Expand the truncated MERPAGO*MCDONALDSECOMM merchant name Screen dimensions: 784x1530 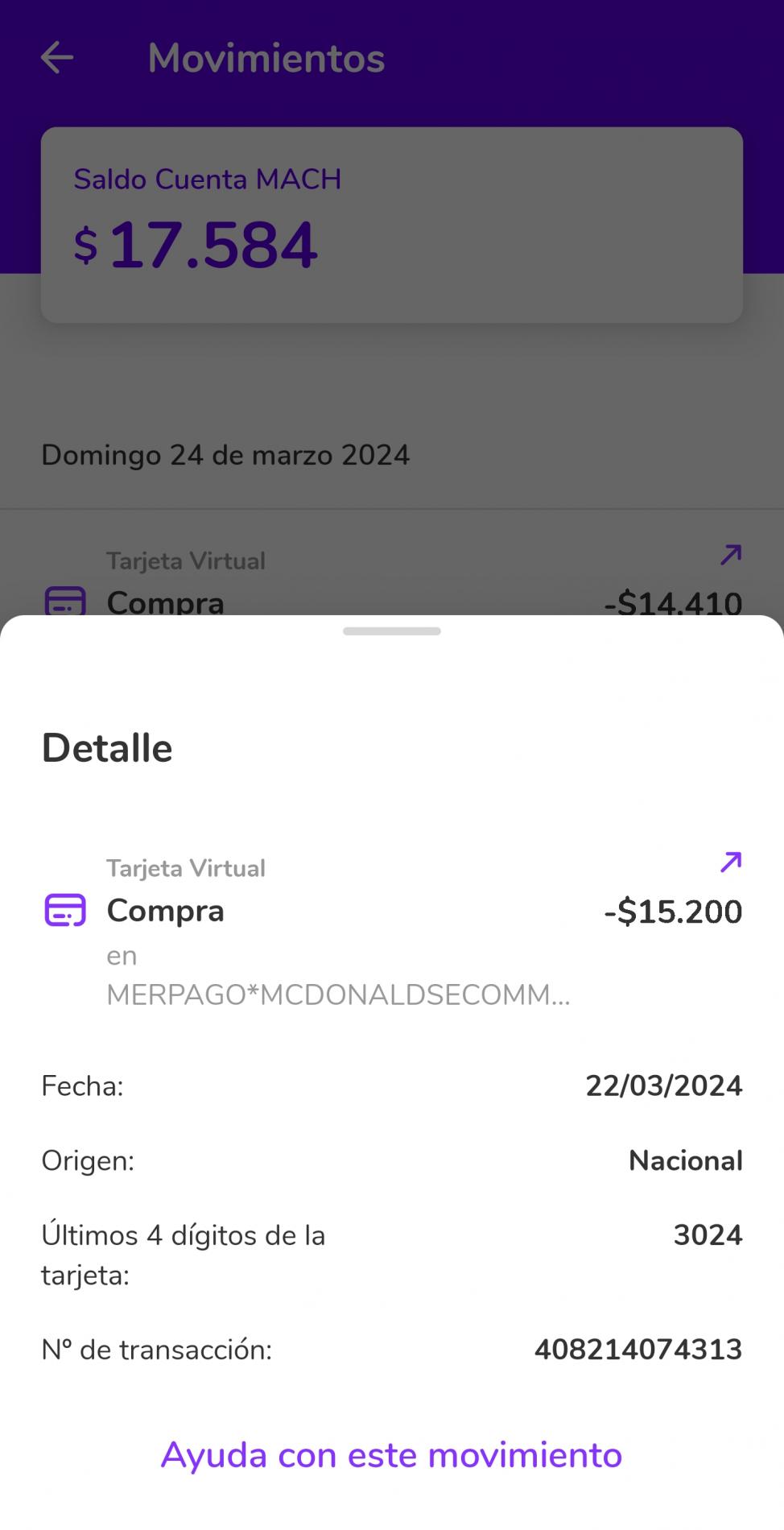pos(338,996)
